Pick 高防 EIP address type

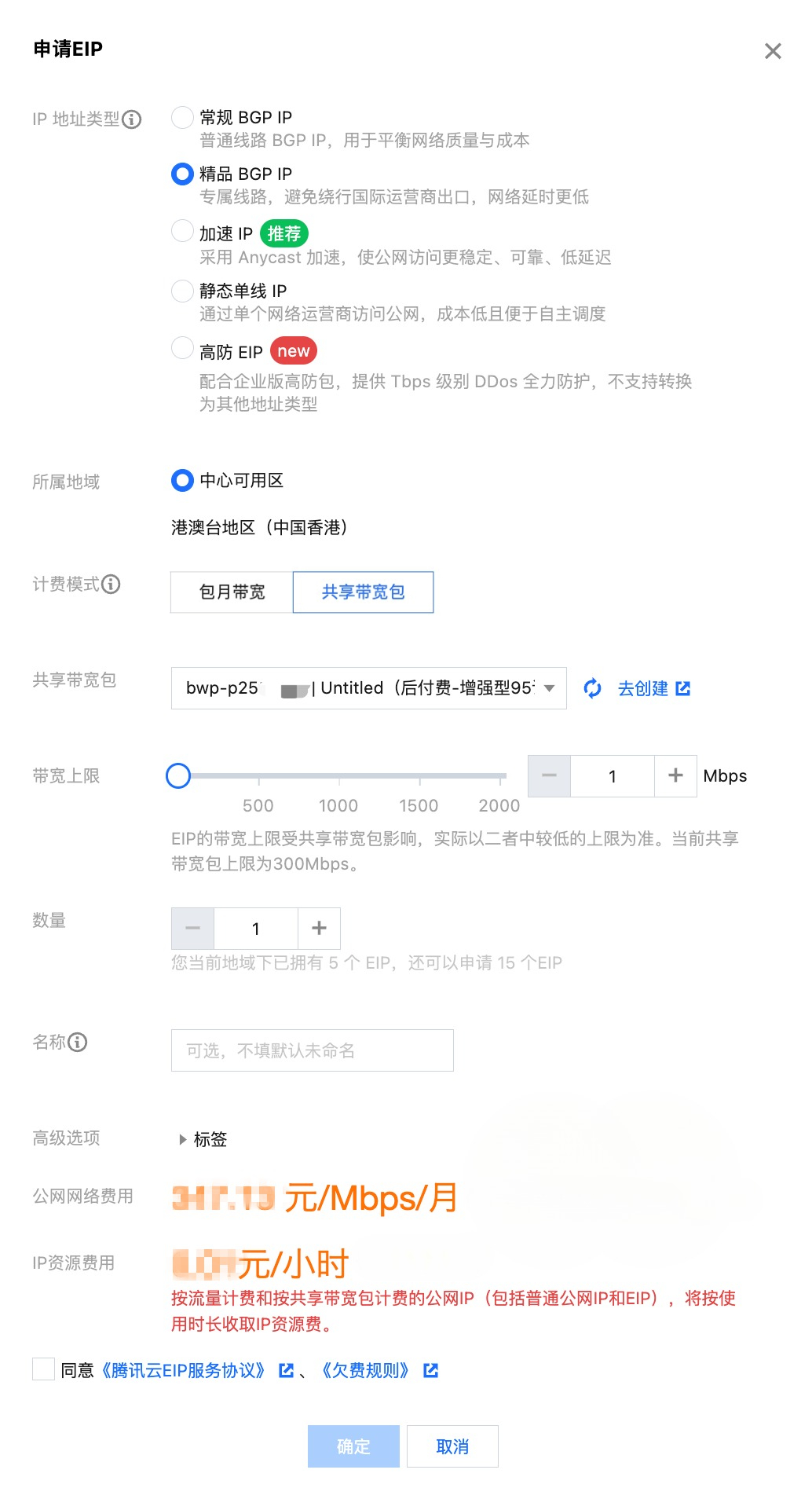coord(183,349)
